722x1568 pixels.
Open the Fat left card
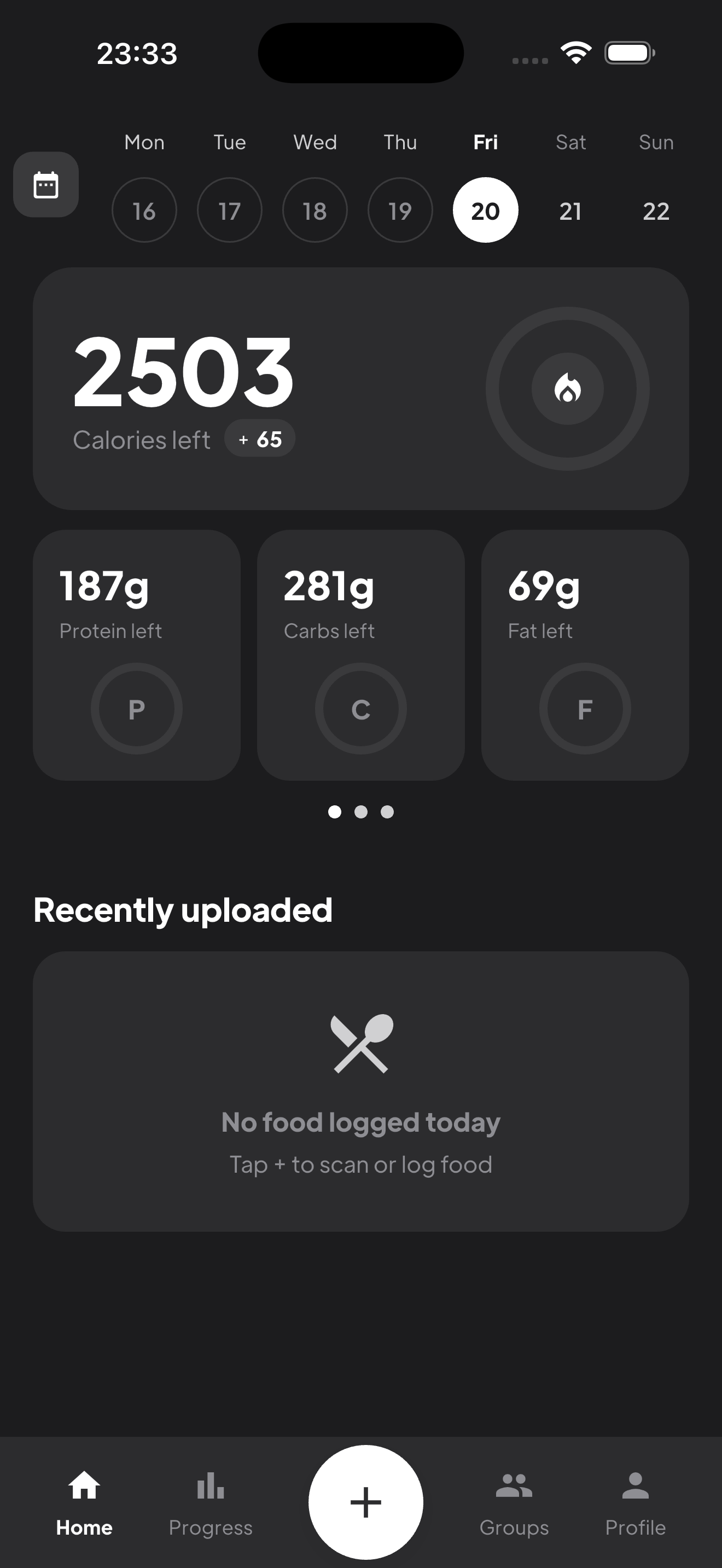(584, 654)
